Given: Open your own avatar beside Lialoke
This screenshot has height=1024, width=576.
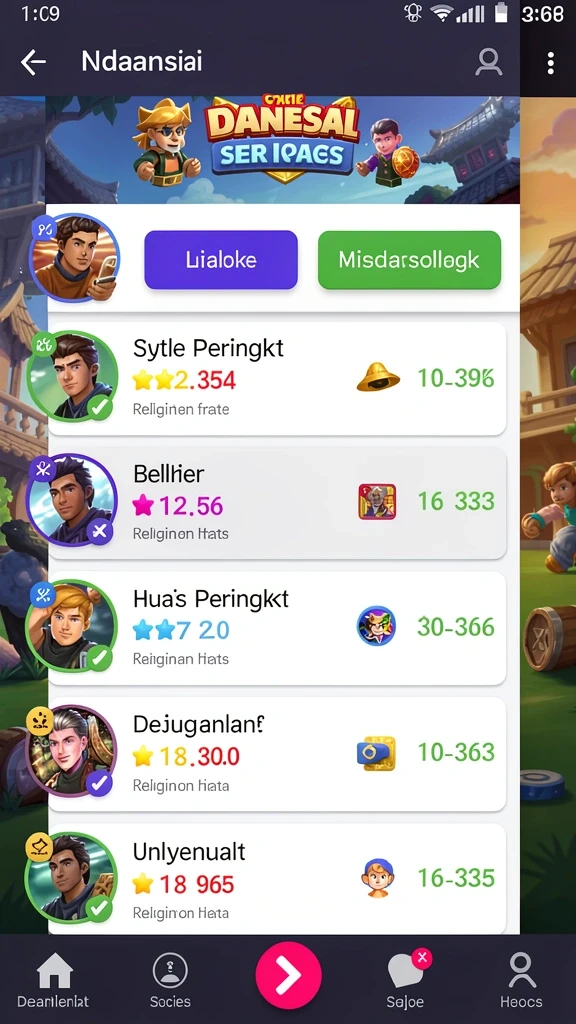Looking at the screenshot, I should tap(74, 258).
